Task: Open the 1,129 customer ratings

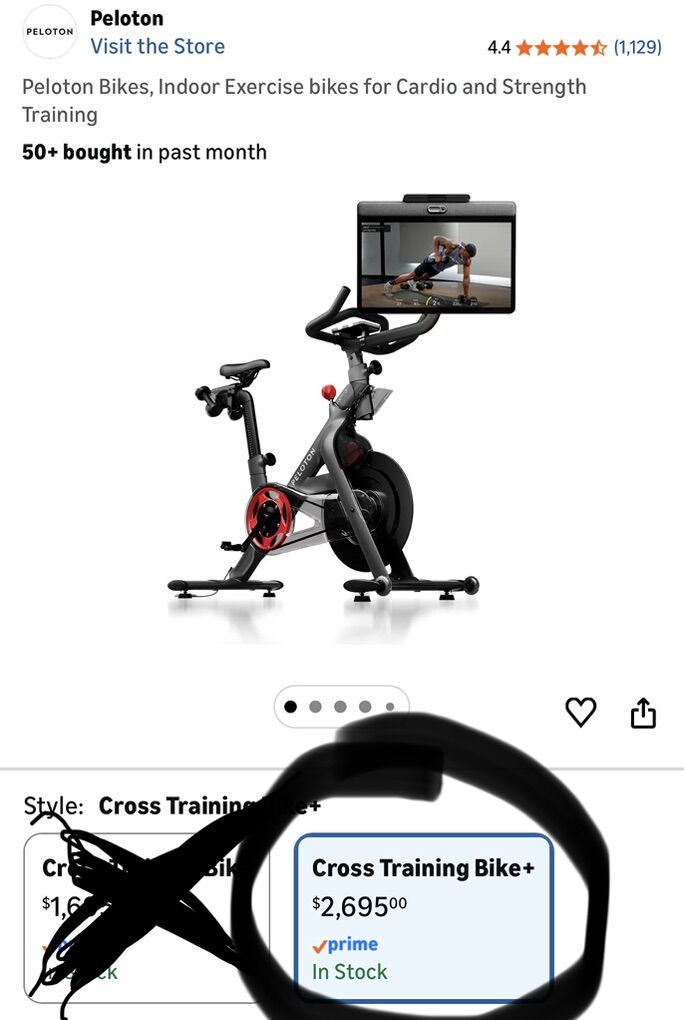Action: click(637, 47)
